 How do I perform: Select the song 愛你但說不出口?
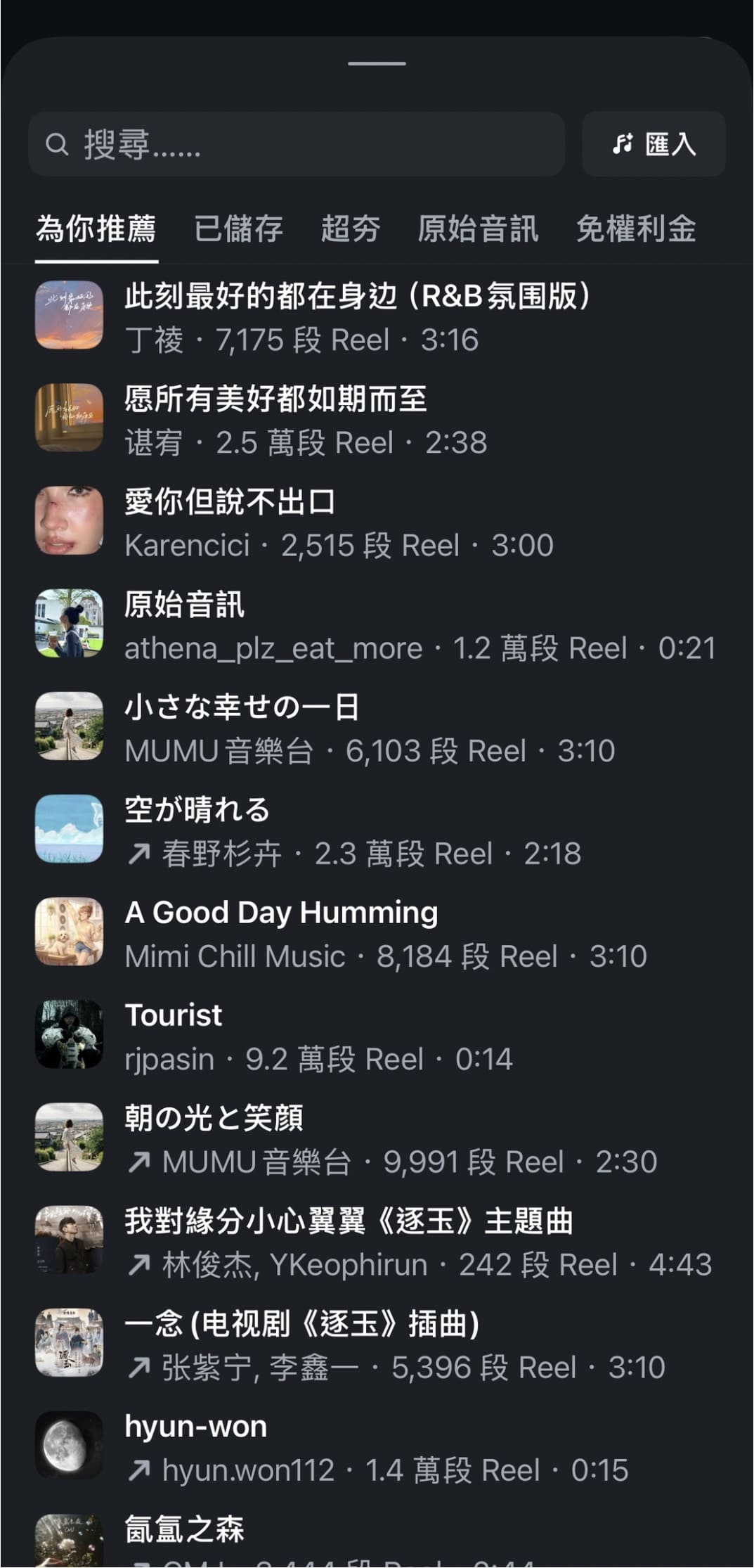click(x=232, y=502)
